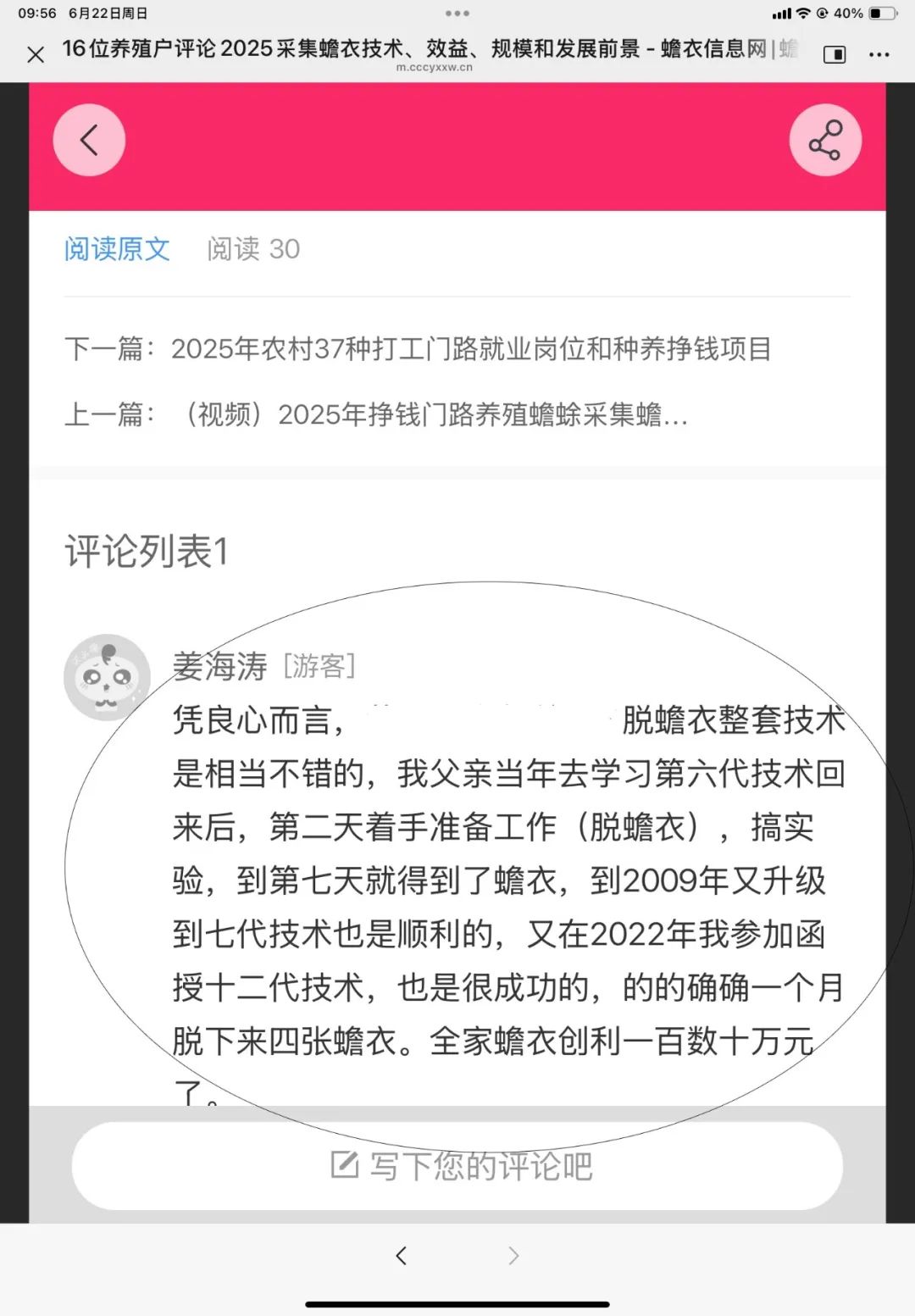Image resolution: width=915 pixels, height=1316 pixels.
Task: Open next article about 37种打工门路
Action: pos(470,348)
